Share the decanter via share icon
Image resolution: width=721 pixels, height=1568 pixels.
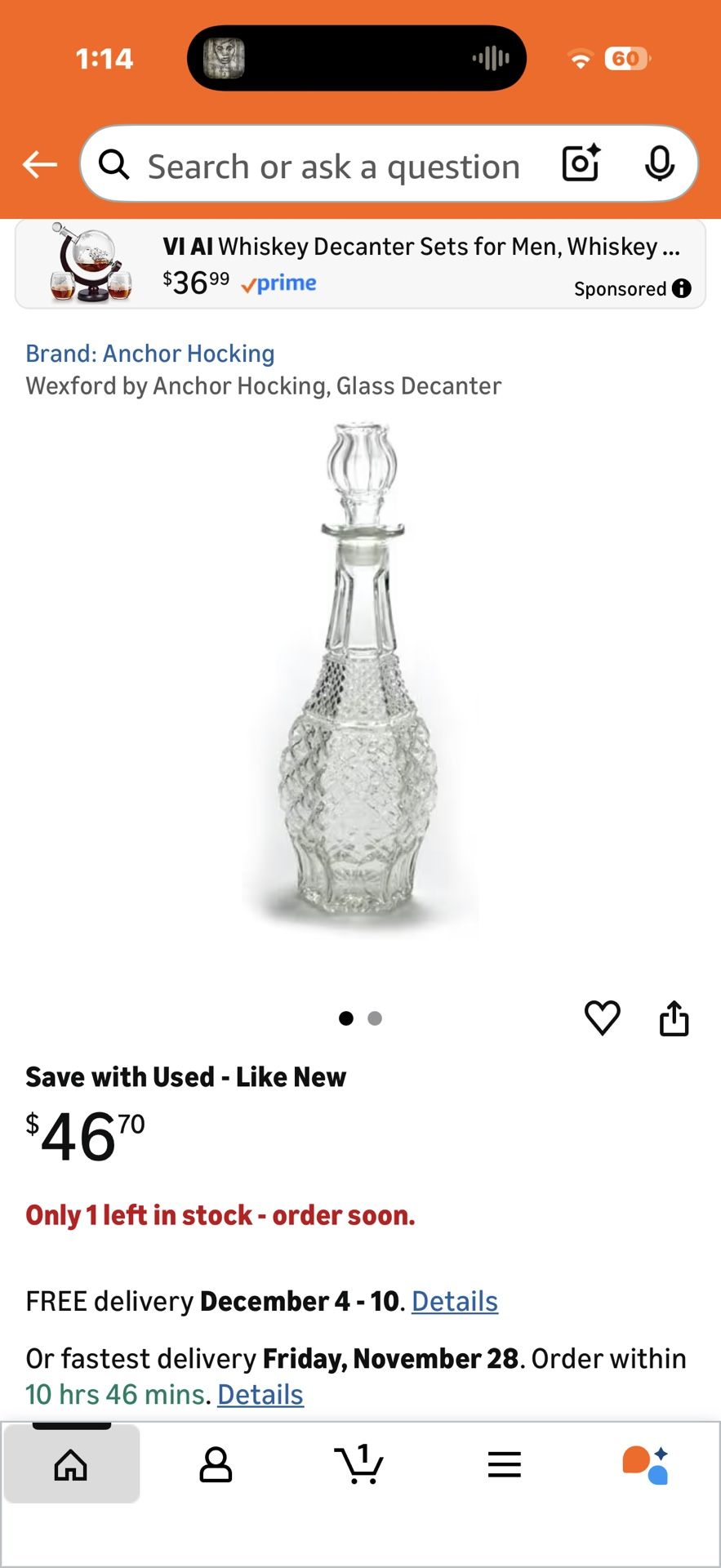pos(674,1017)
